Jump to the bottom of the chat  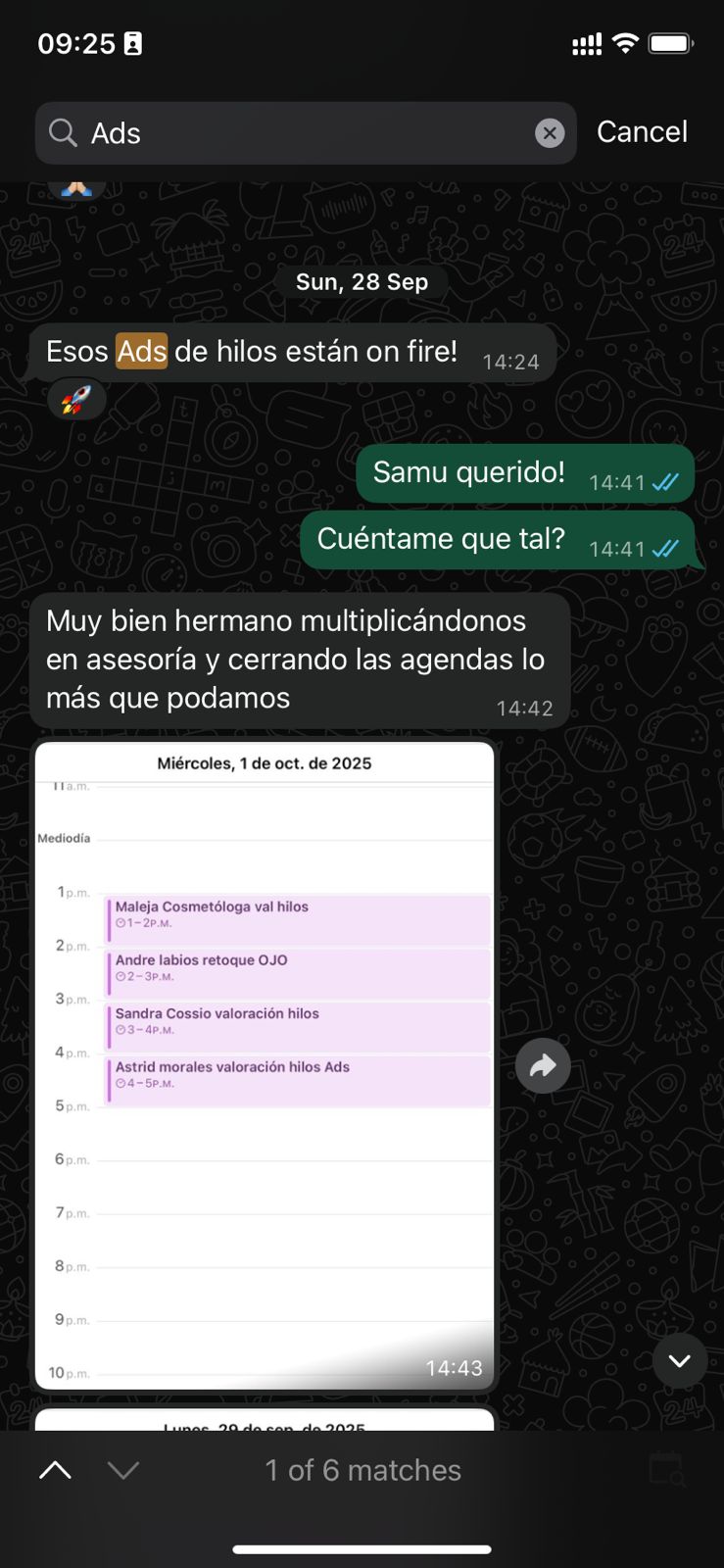click(x=679, y=1360)
